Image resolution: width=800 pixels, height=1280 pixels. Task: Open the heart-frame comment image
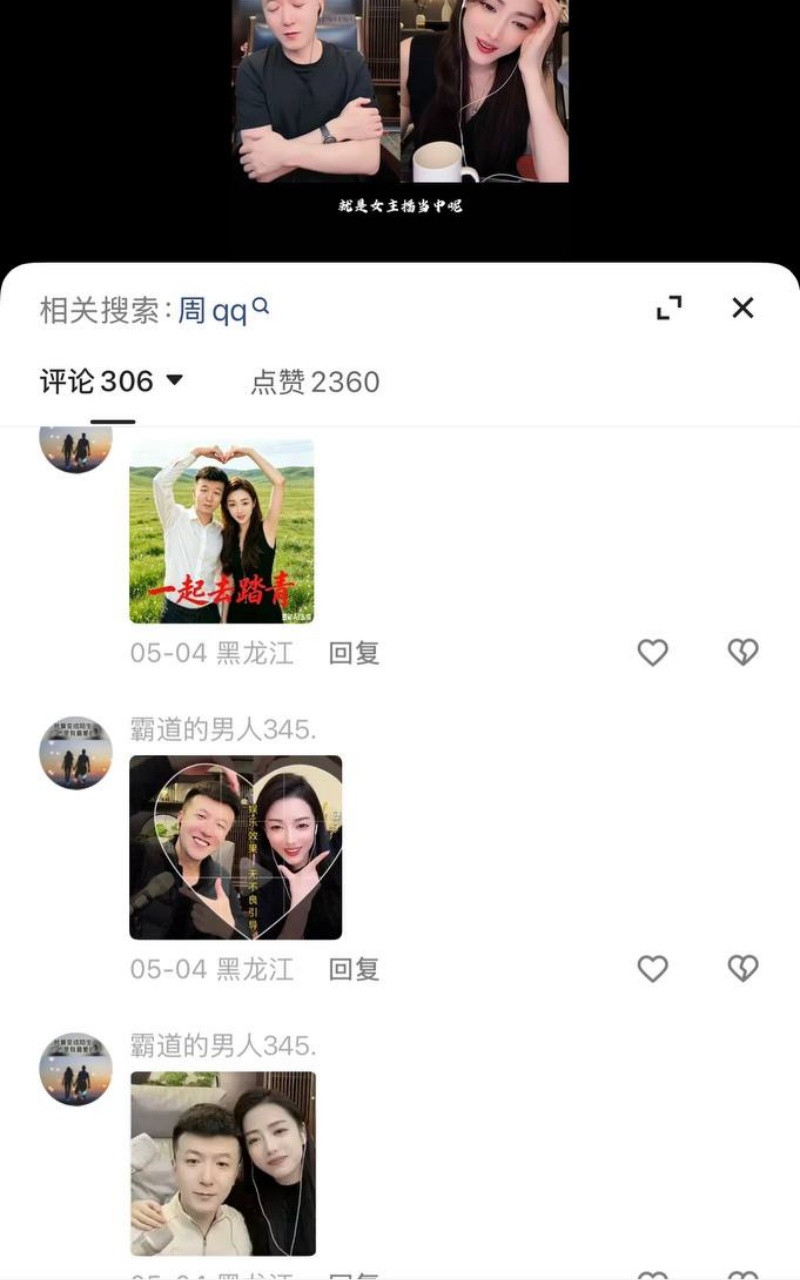(236, 847)
